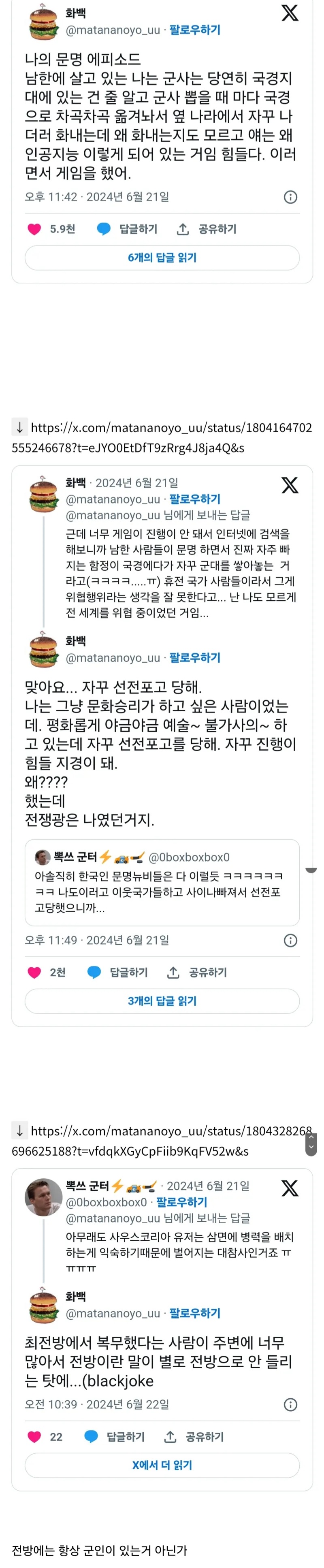Tap 답글하기 beside the 5.9천 like count
This screenshot has width=324, height=1568.
tap(127, 229)
